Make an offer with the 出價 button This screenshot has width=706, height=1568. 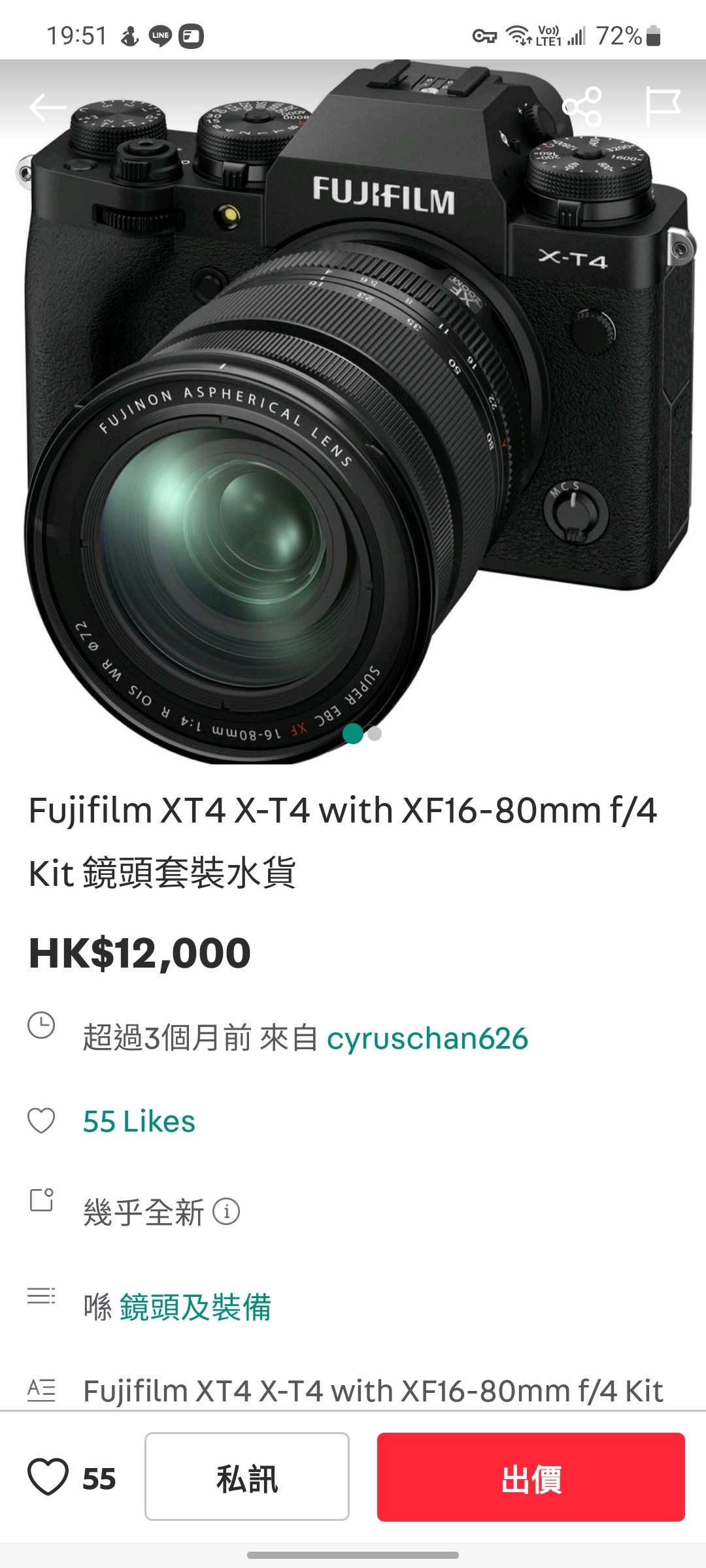click(531, 1477)
